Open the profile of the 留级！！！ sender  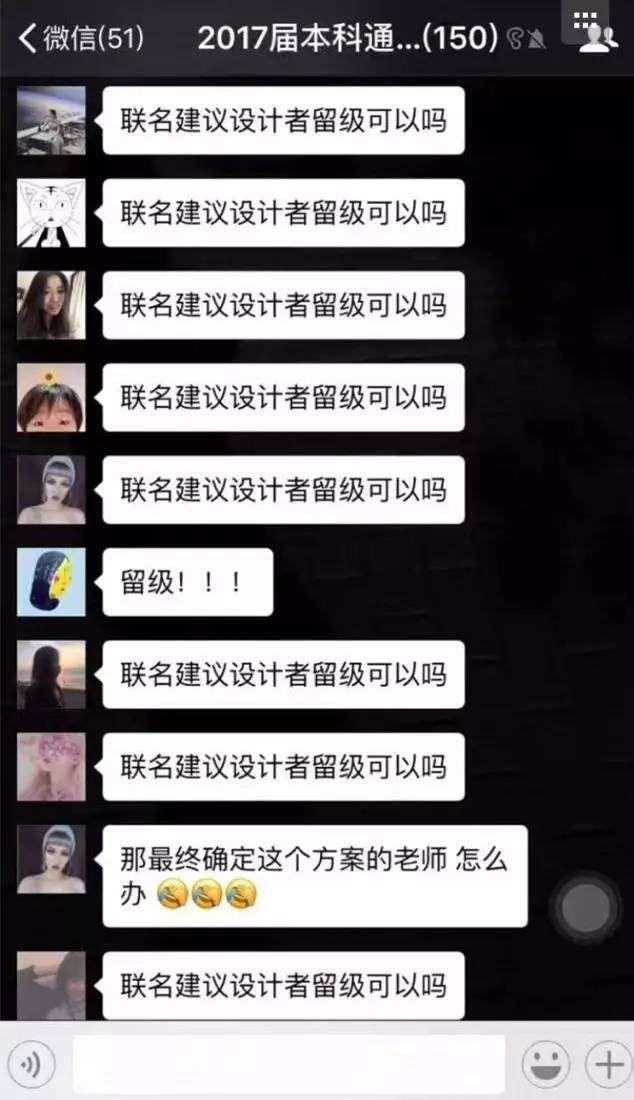[x=51, y=582]
